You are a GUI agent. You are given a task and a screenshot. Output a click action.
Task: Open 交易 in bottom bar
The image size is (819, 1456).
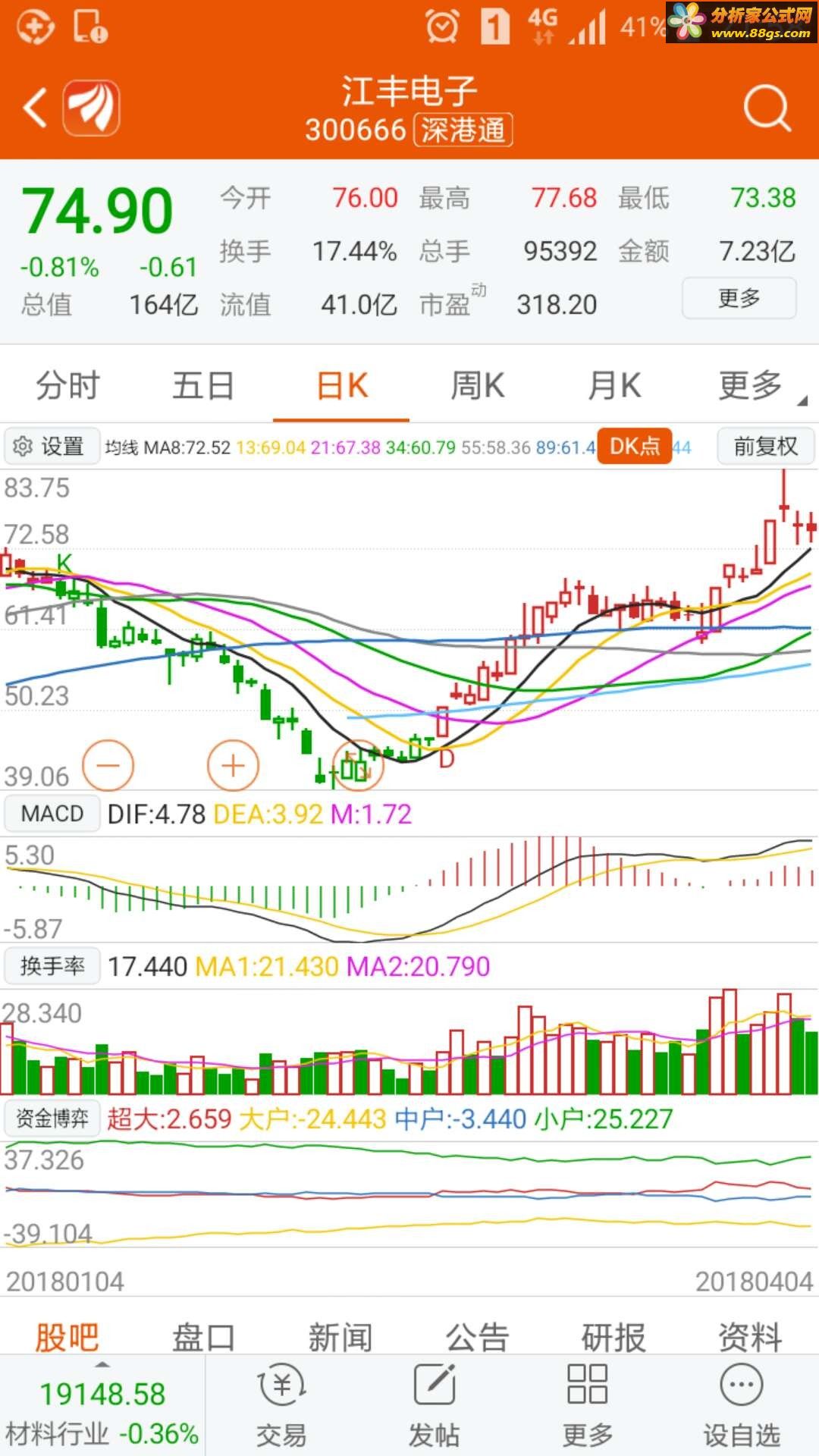281,1405
